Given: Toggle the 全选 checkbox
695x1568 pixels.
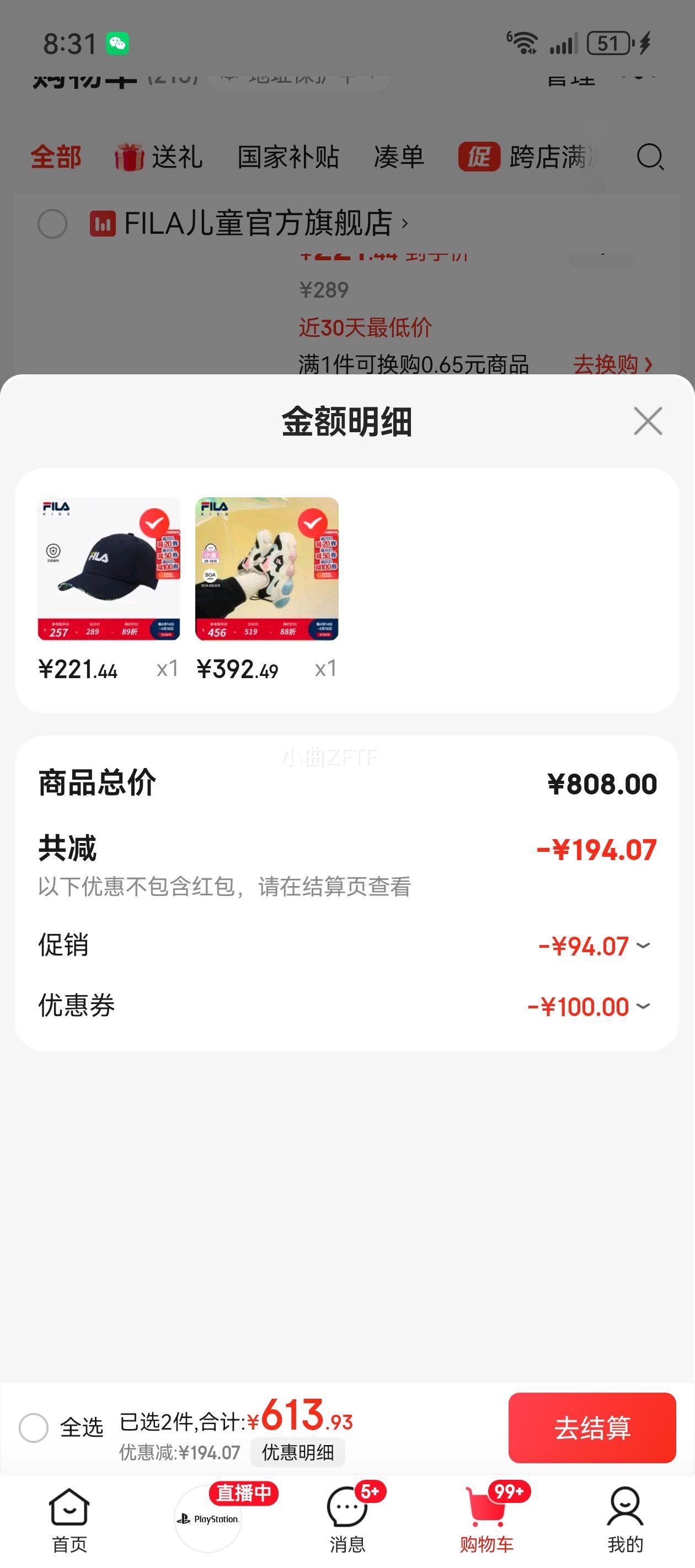Looking at the screenshot, I should (x=34, y=1427).
